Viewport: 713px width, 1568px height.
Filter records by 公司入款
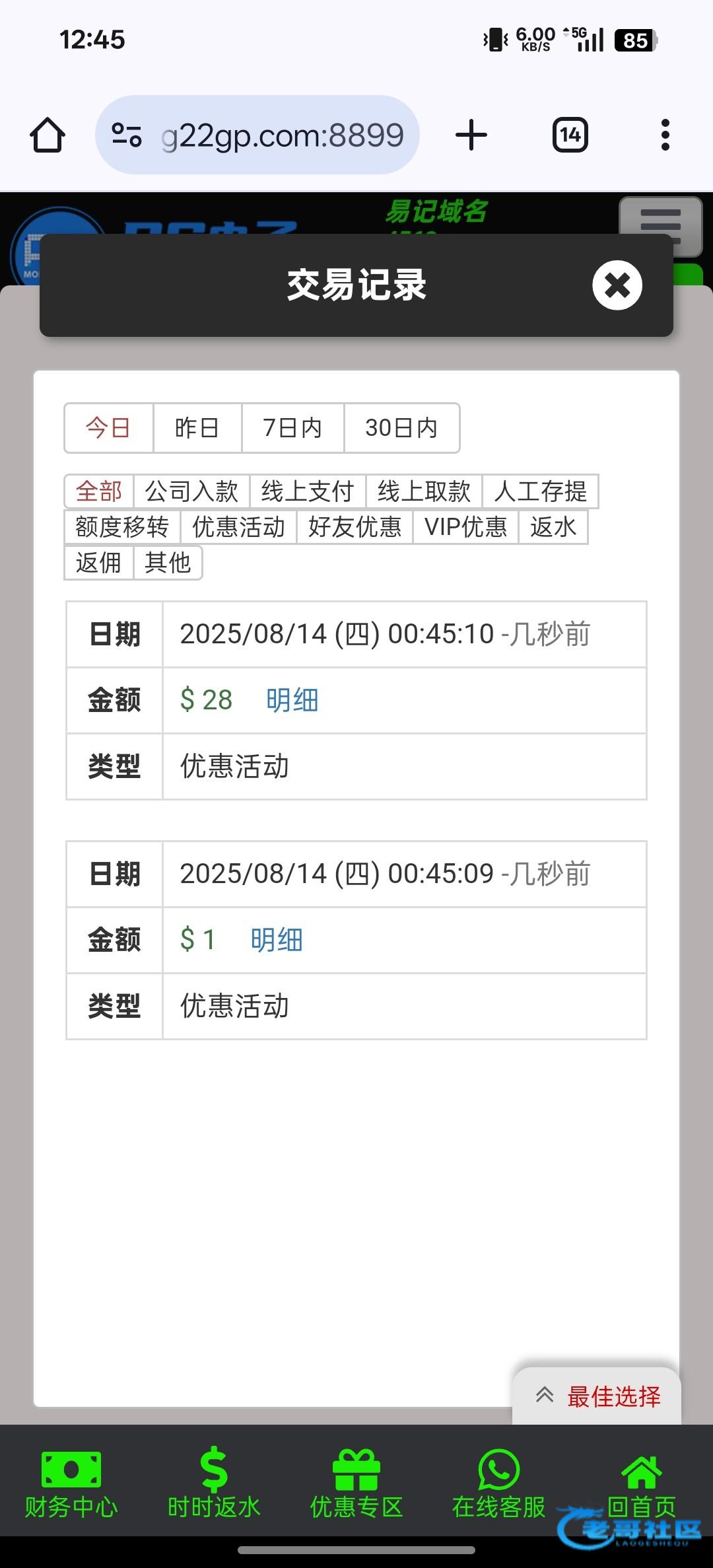point(191,491)
